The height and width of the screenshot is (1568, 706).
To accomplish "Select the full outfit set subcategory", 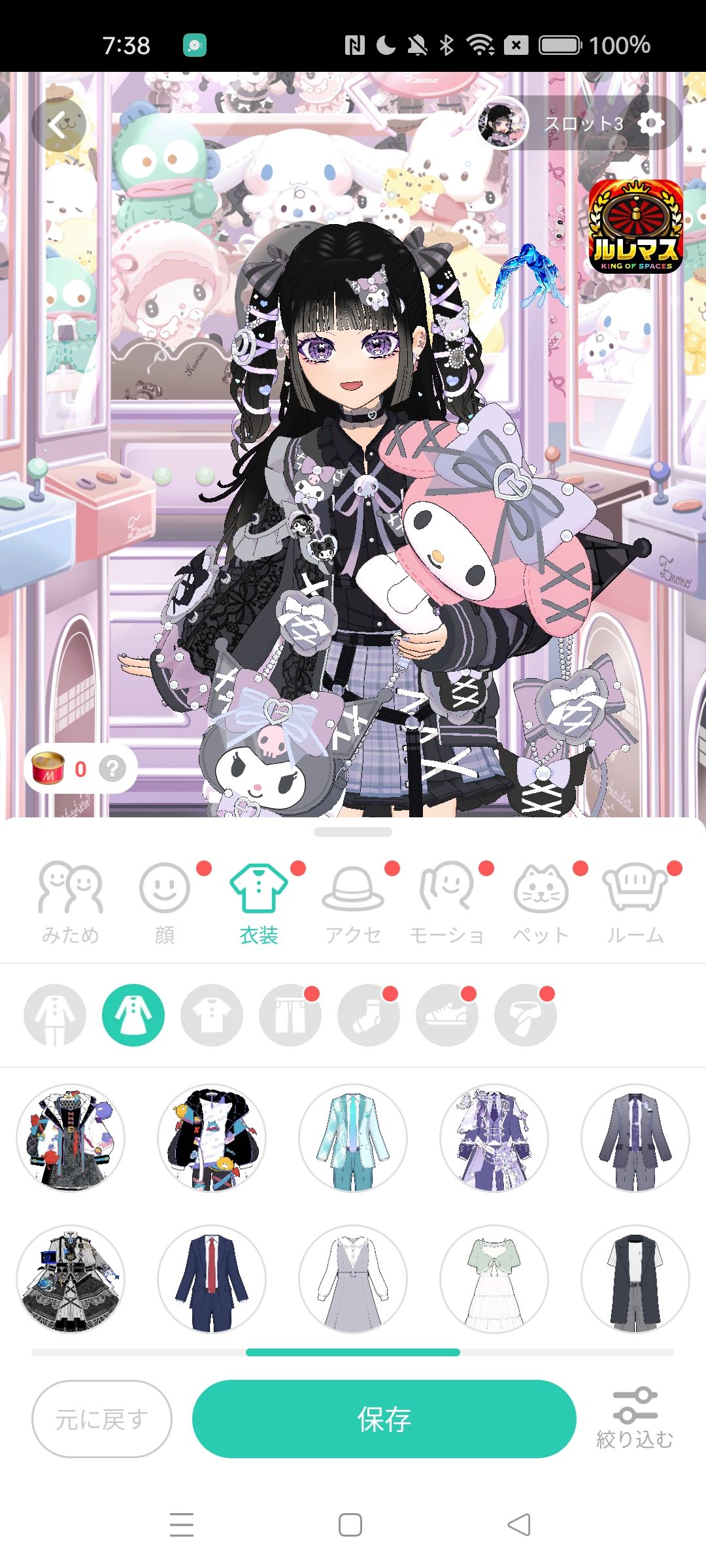I will 55,1015.
